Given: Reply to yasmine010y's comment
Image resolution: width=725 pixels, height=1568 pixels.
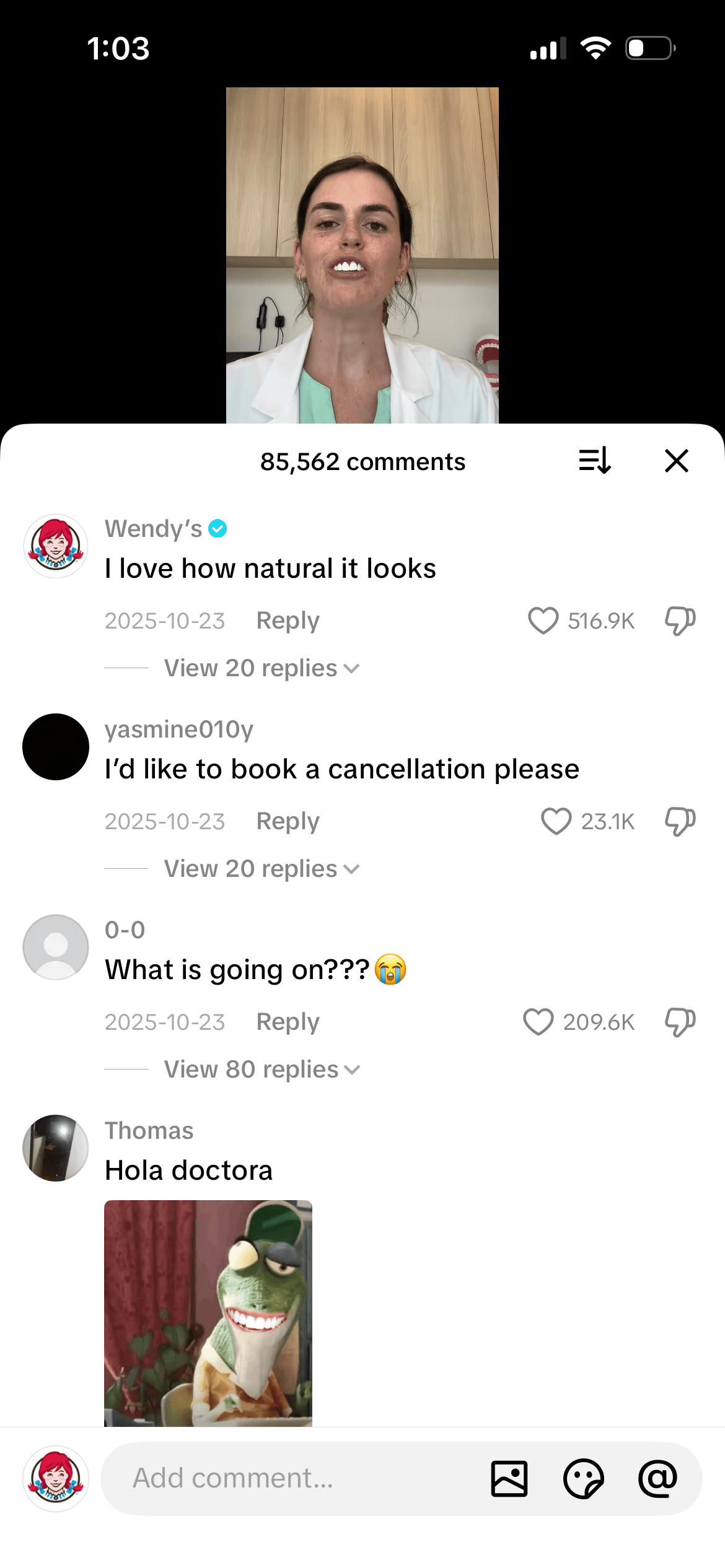Looking at the screenshot, I should click(x=288, y=821).
